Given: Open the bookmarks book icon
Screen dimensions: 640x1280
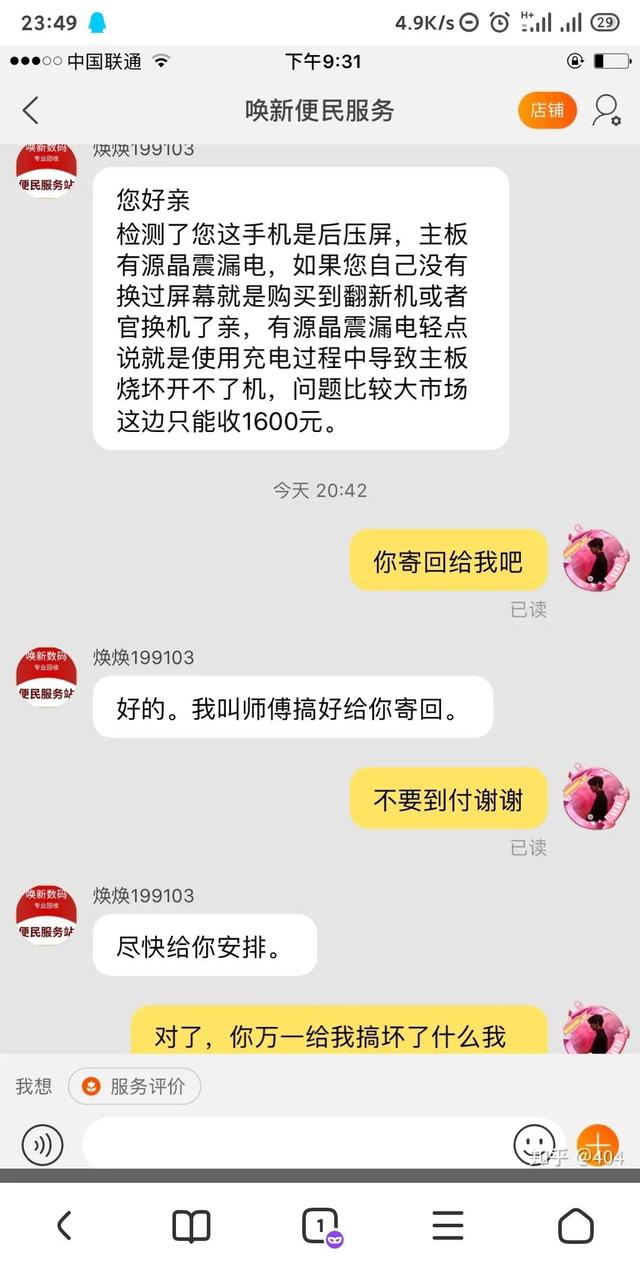Looking at the screenshot, I should tap(191, 1225).
